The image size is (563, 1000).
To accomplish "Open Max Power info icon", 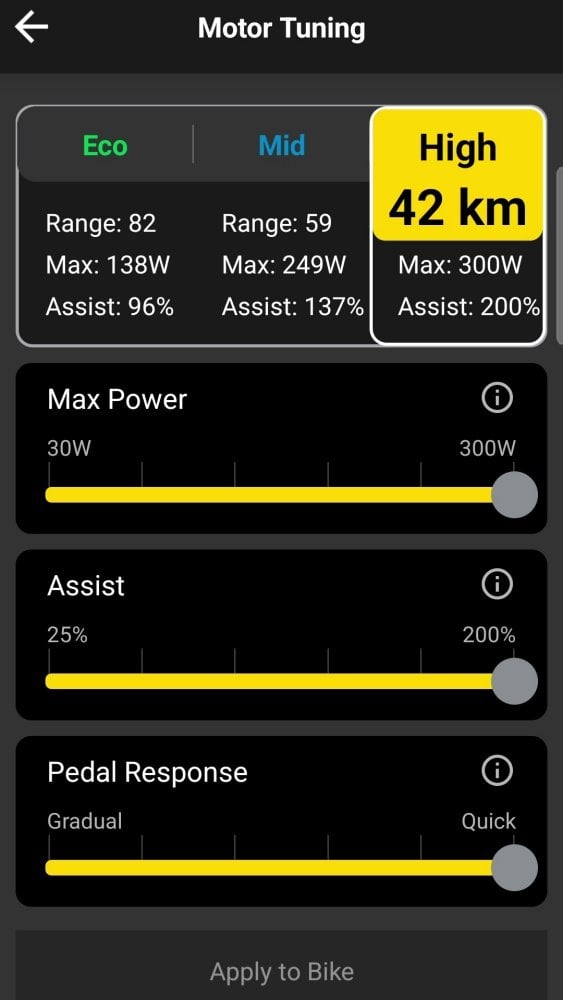I will [x=497, y=399].
